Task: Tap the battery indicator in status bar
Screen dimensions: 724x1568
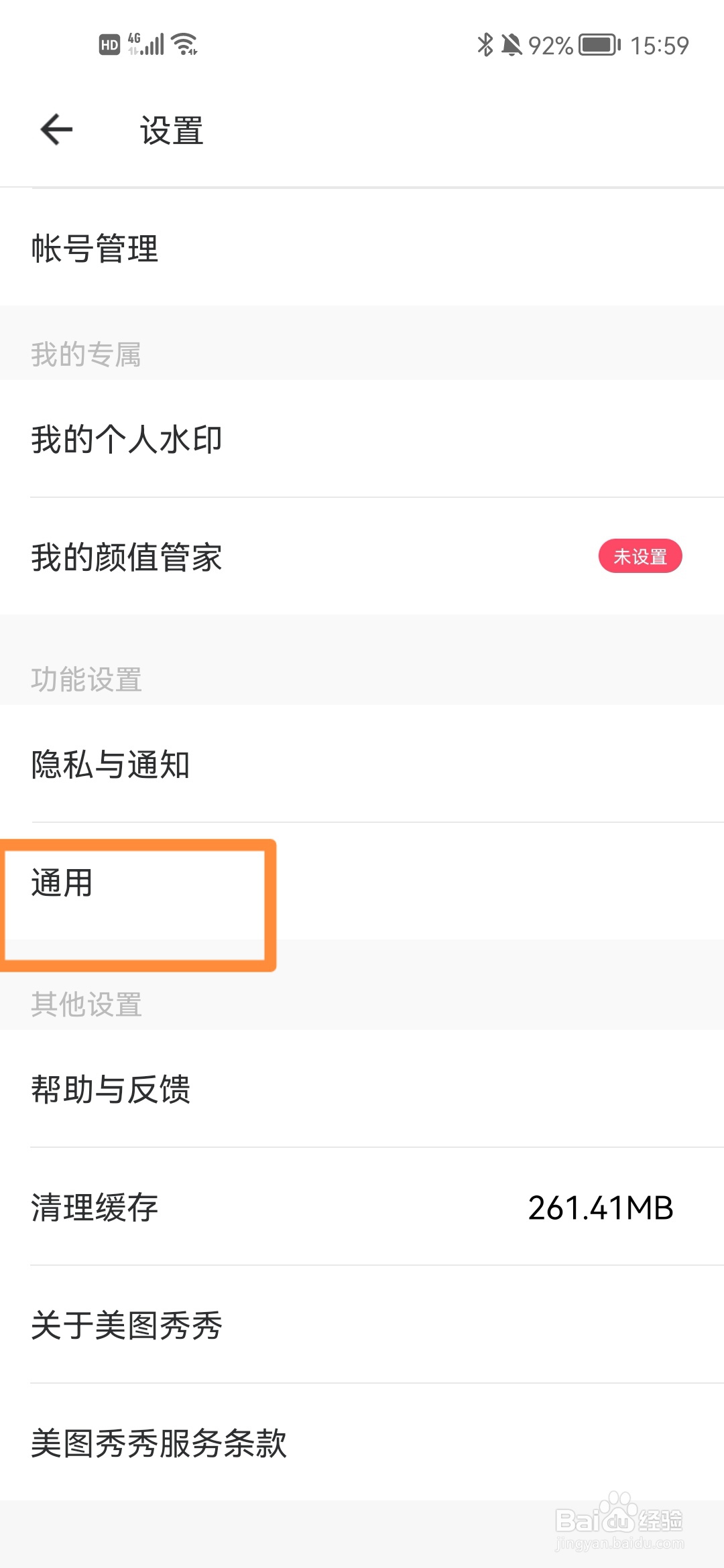Action: pos(599,44)
